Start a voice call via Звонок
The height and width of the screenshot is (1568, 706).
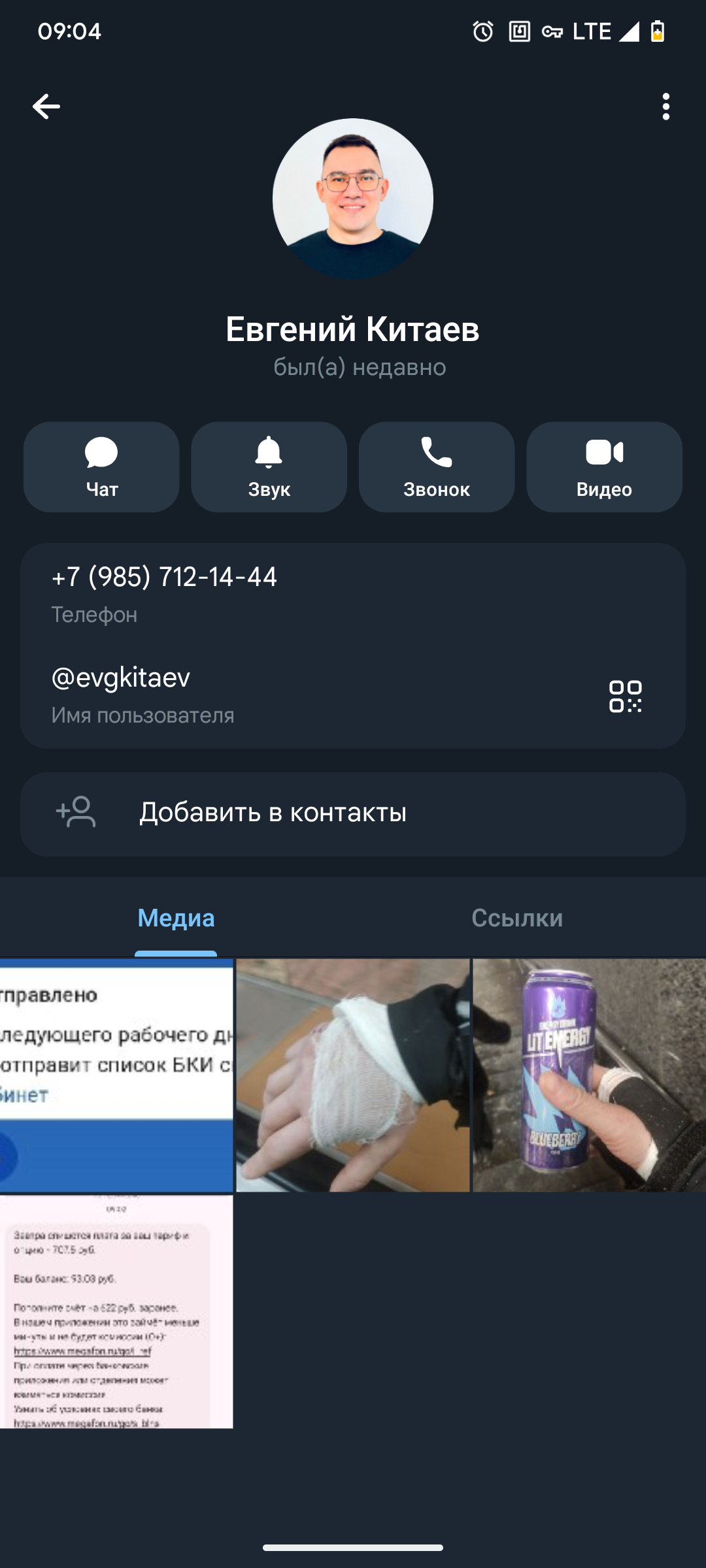[437, 466]
